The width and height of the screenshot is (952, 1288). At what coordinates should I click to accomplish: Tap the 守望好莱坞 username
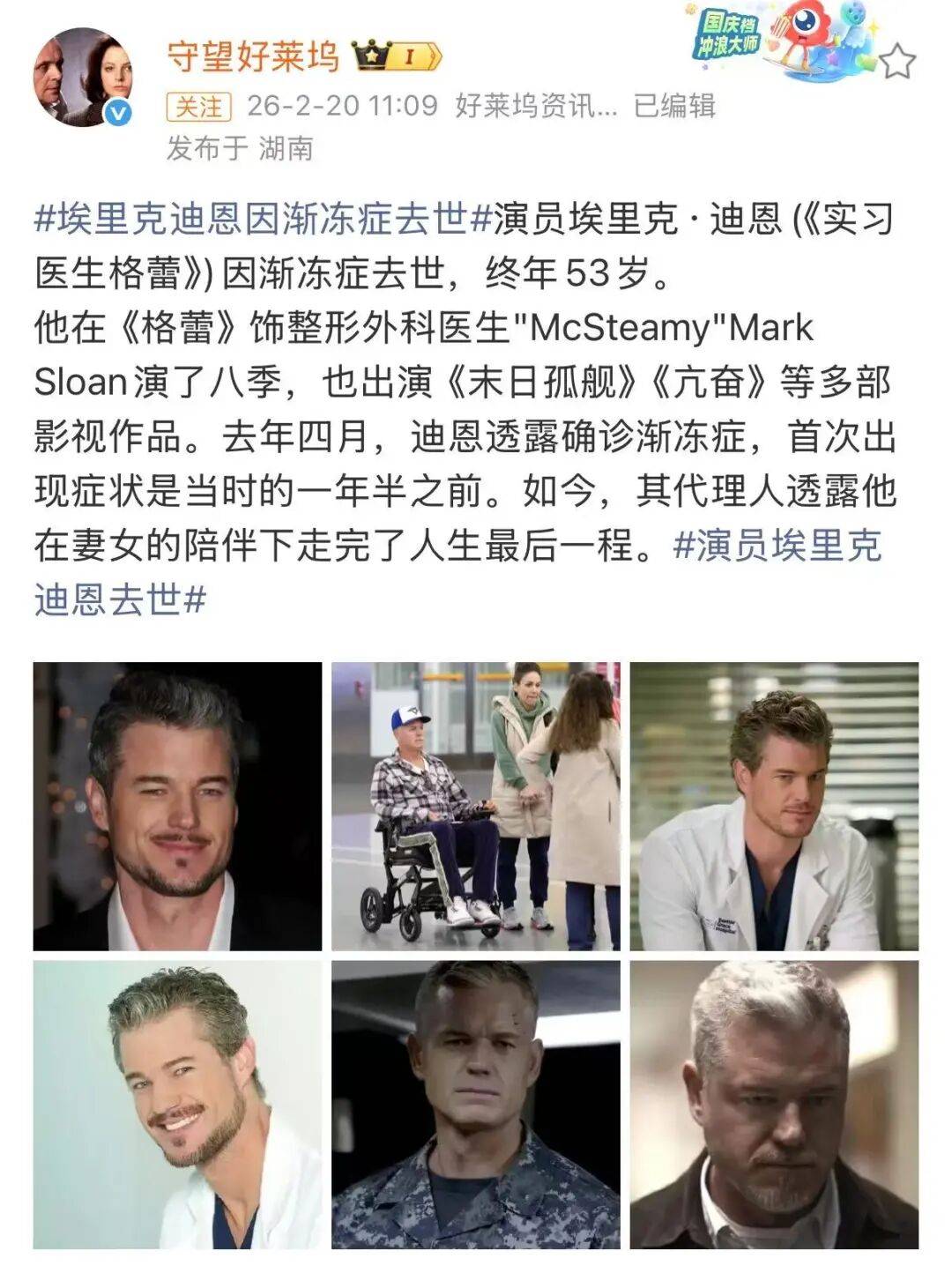point(253,56)
